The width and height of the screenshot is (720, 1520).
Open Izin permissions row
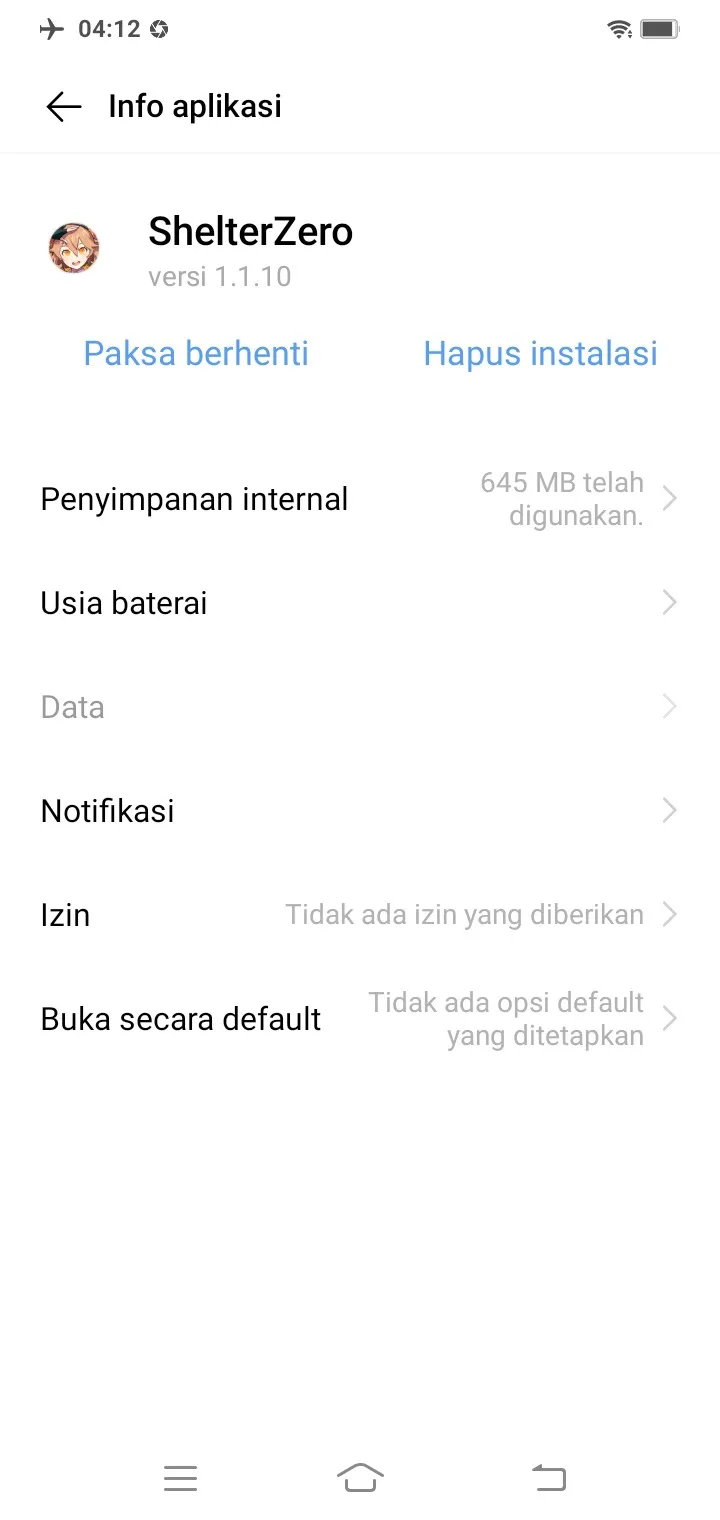click(360, 915)
